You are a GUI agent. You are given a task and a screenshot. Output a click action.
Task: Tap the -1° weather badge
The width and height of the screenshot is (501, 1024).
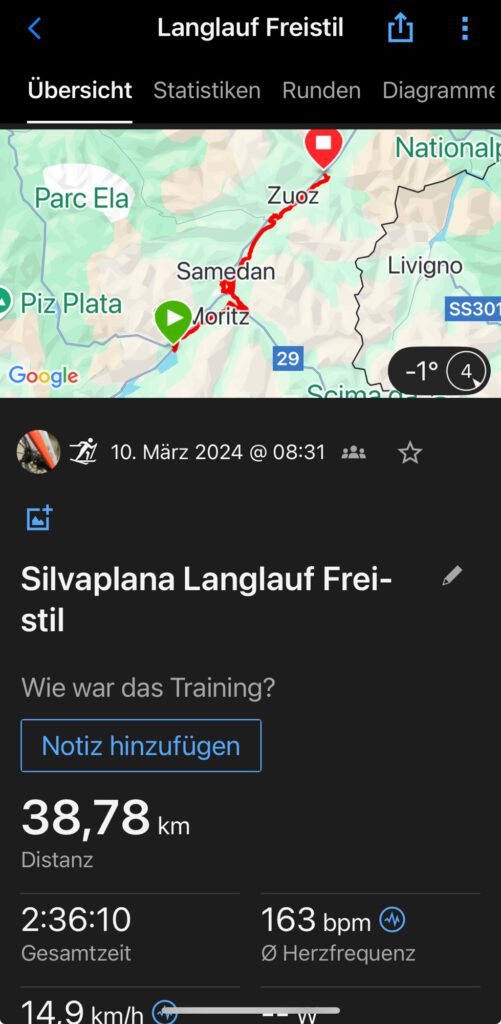pos(439,372)
